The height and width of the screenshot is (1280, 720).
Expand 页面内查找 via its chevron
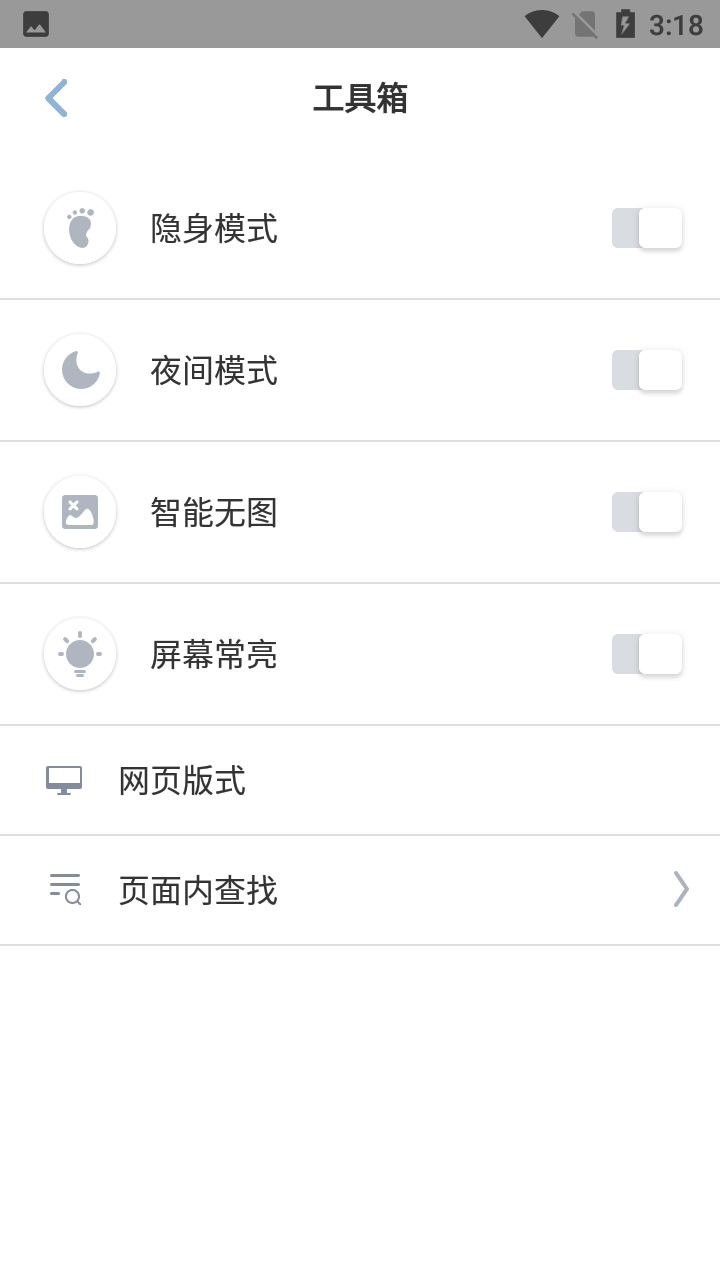[x=681, y=889]
